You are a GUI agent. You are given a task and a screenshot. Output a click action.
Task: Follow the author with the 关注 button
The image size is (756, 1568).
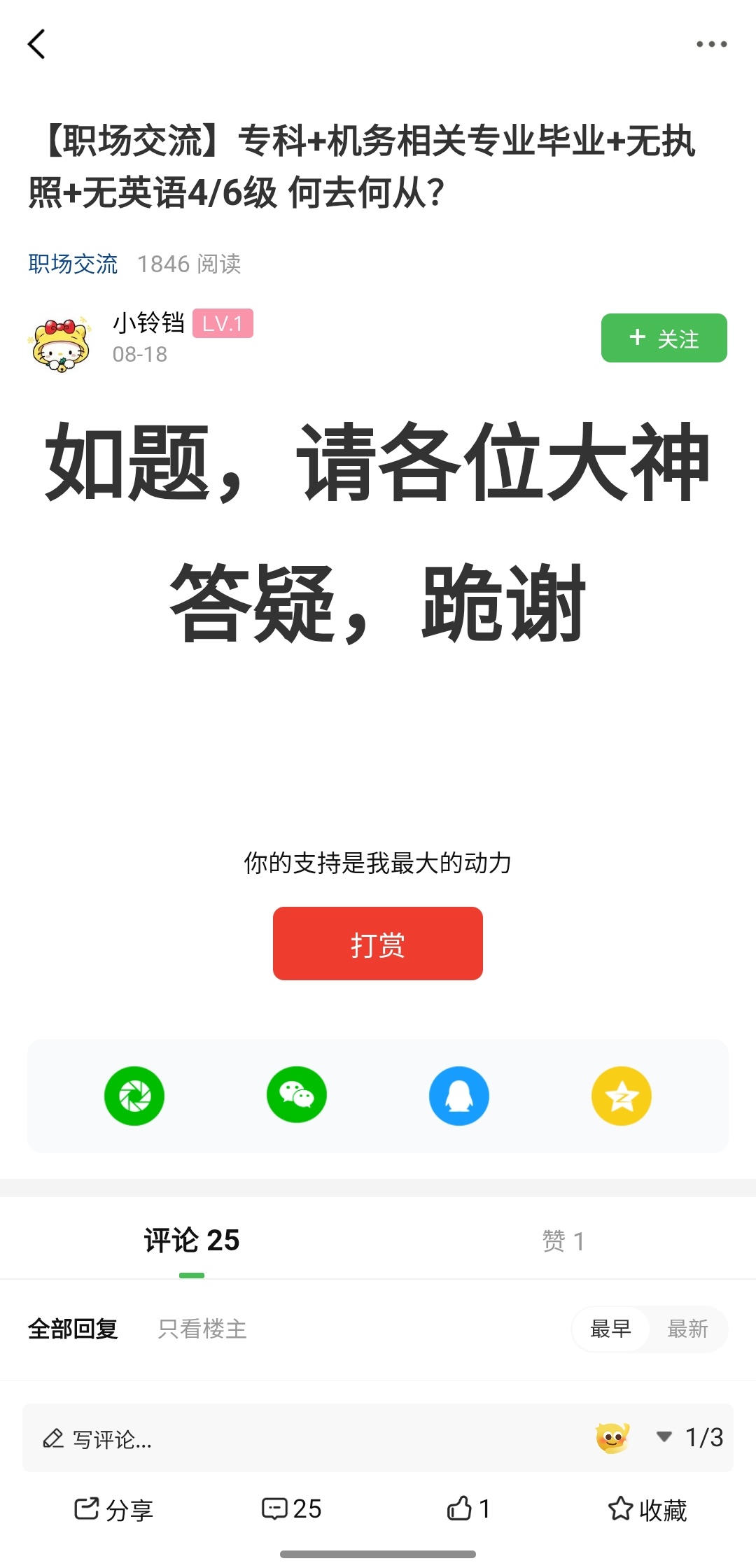pos(664,338)
